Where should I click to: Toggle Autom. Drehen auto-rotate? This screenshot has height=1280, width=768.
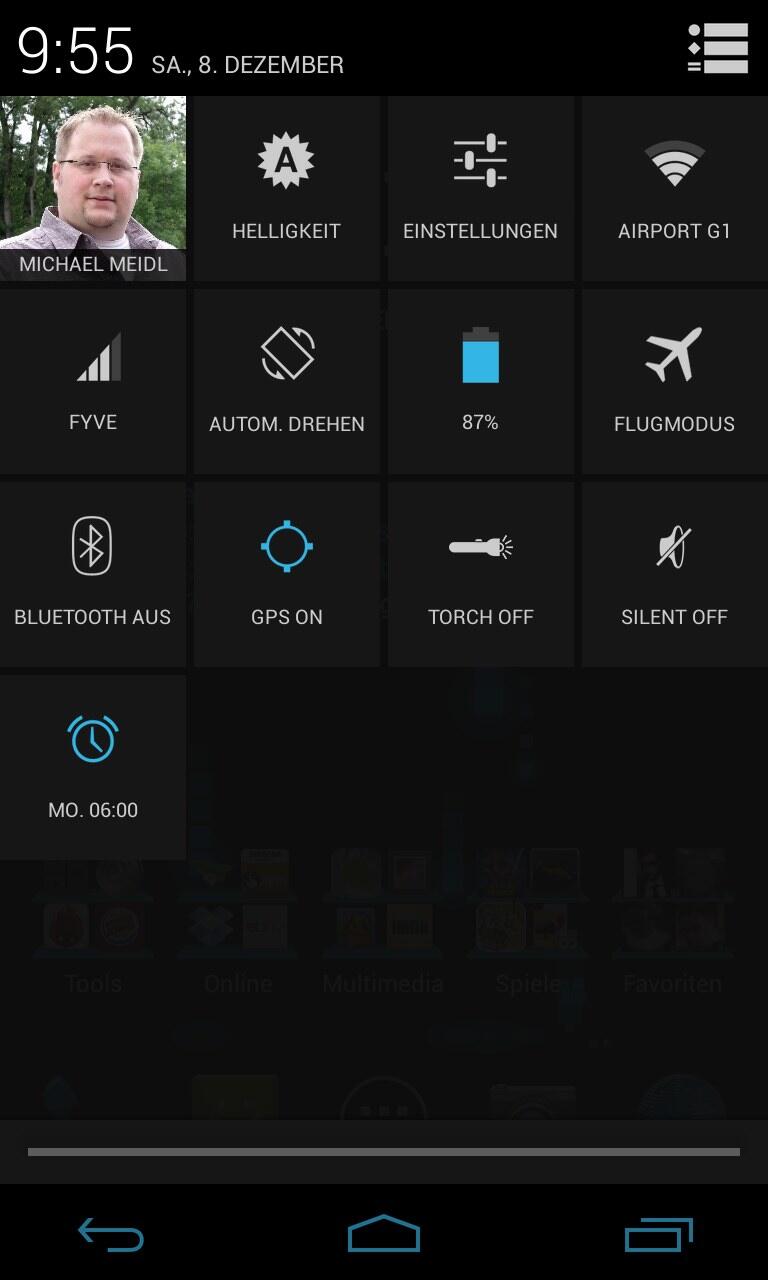[286, 381]
